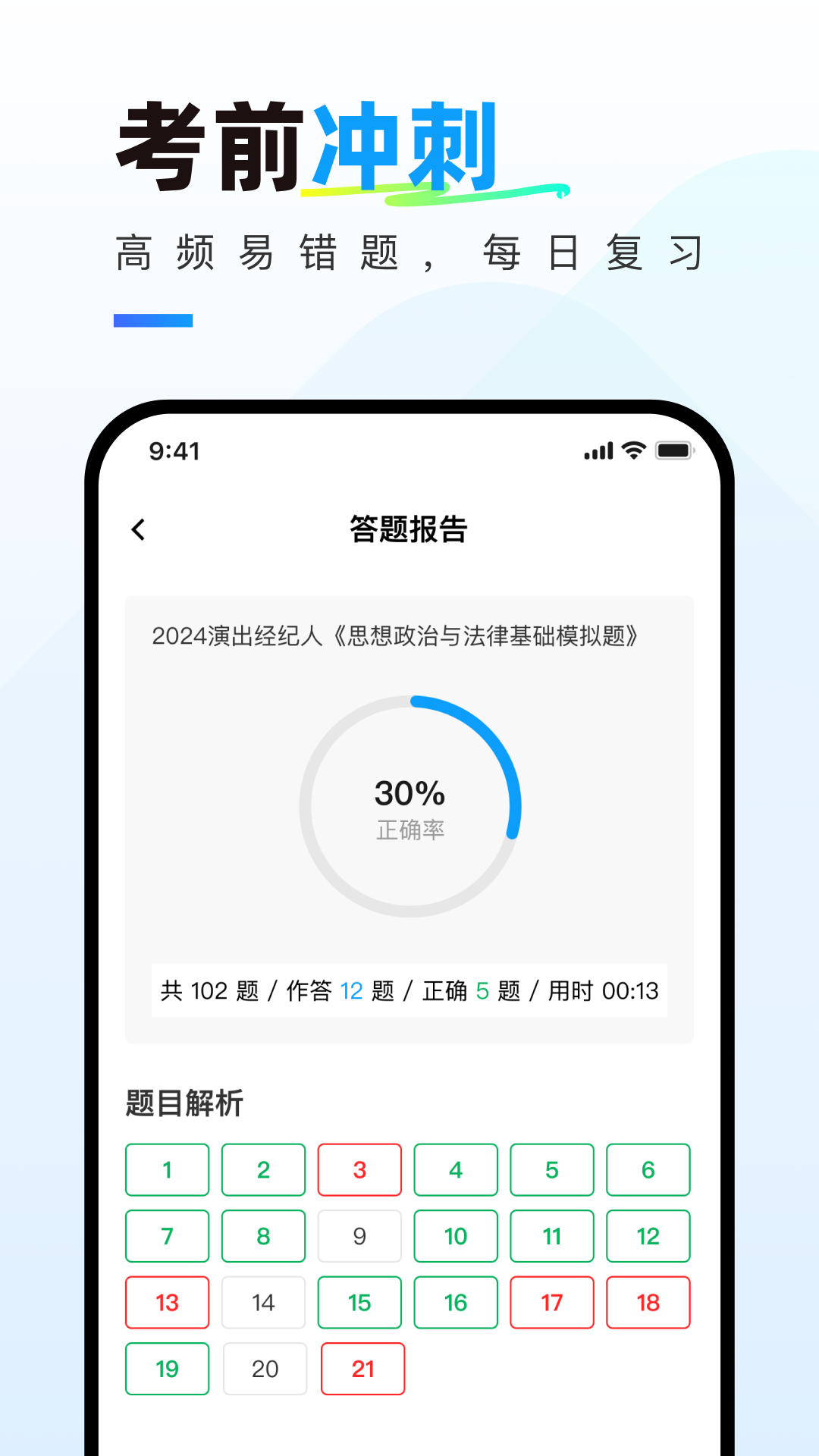Image resolution: width=819 pixels, height=1456 pixels.
Task: Expand the answer statistics row
Action: click(409, 990)
